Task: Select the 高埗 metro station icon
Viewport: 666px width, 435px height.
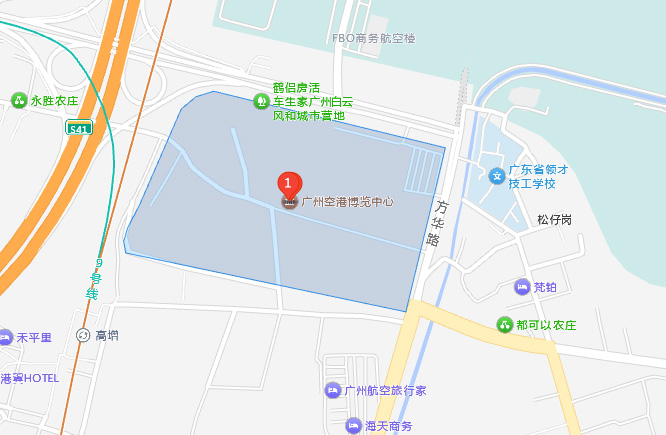Action: point(83,335)
